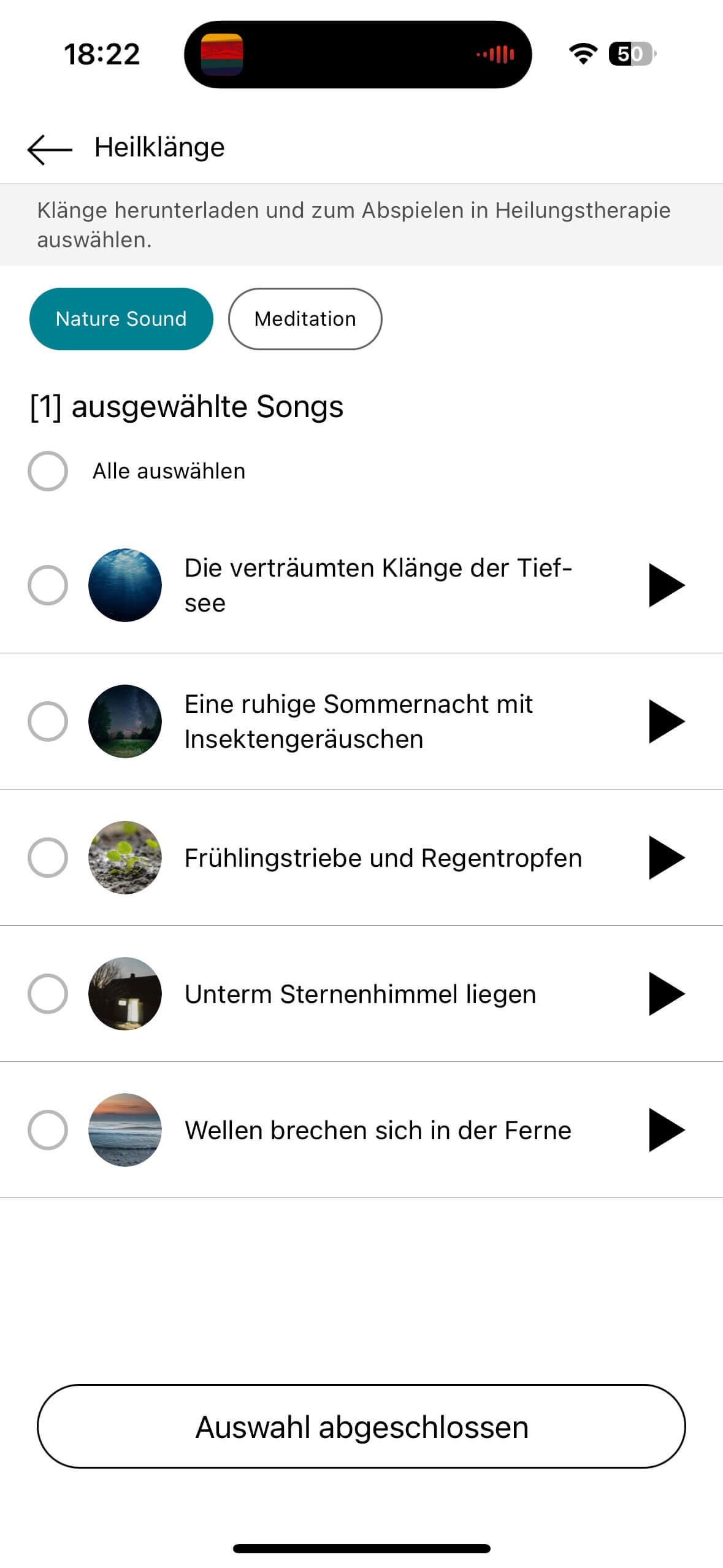Select Unterm Sternenhimmel liegen
The height and width of the screenshot is (1568, 723).
click(48, 994)
